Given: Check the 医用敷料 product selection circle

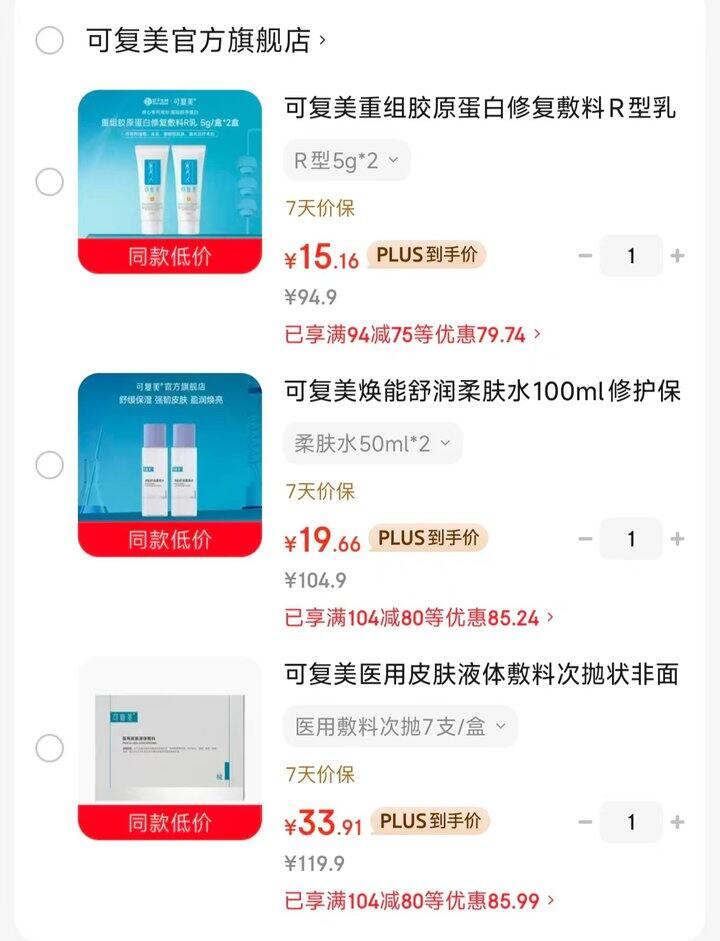Looking at the screenshot, I should pyautogui.click(x=48, y=745).
